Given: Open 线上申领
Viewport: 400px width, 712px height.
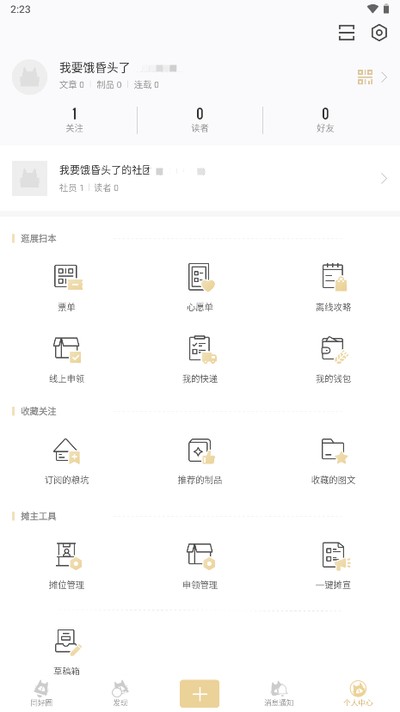Looking at the screenshot, I should 67,359.
